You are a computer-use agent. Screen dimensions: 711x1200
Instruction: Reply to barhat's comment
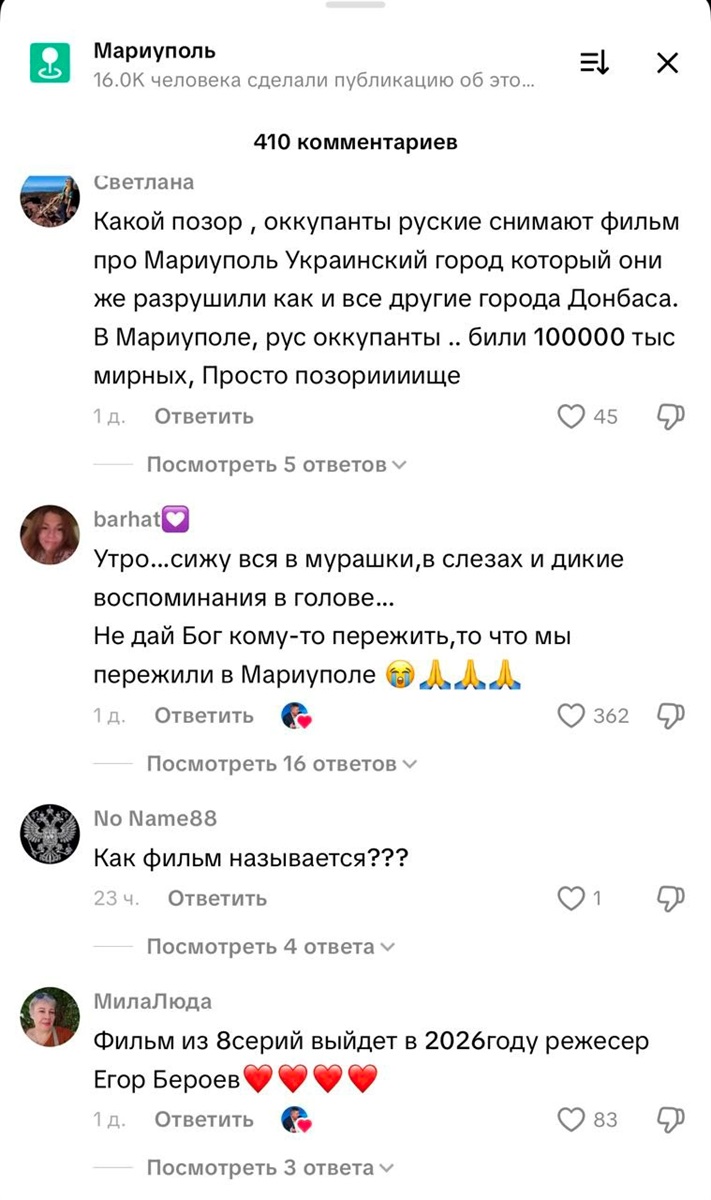point(203,716)
